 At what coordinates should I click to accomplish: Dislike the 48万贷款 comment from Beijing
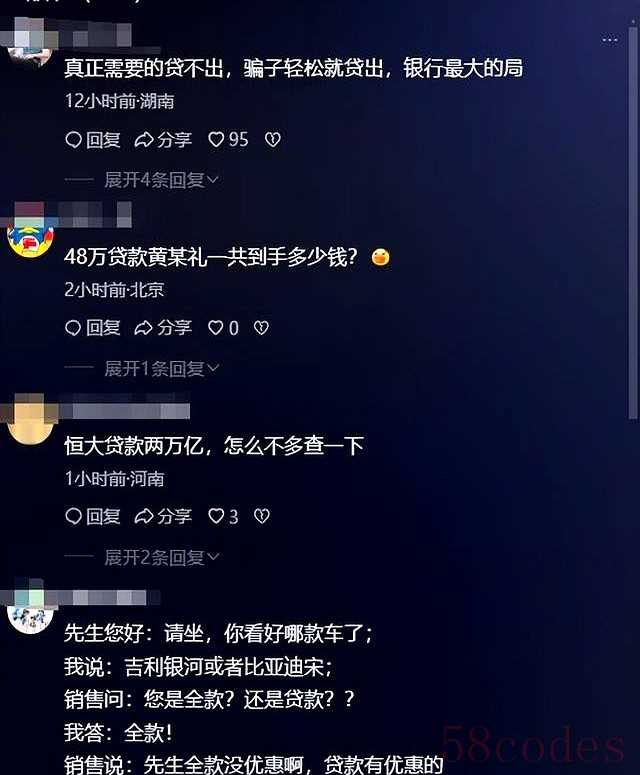[260, 328]
